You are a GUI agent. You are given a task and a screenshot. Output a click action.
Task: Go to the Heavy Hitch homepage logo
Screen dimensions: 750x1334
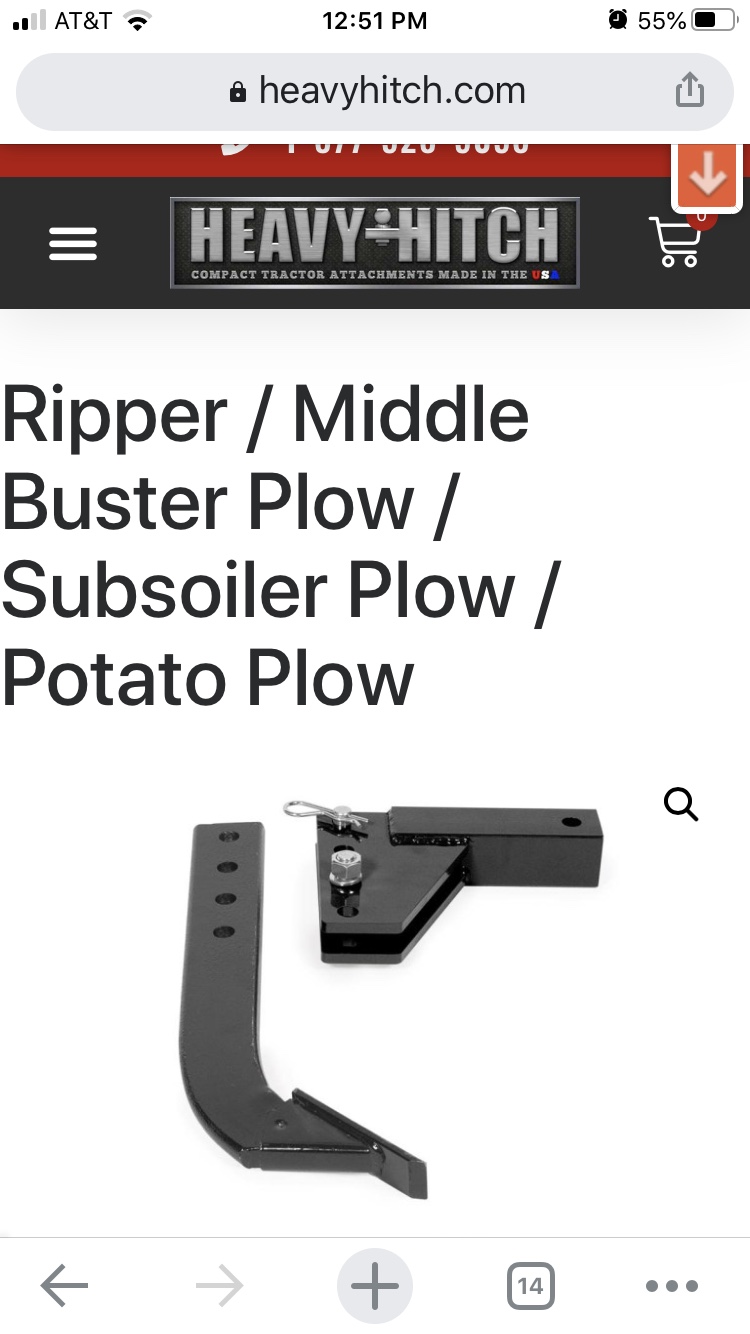click(375, 243)
